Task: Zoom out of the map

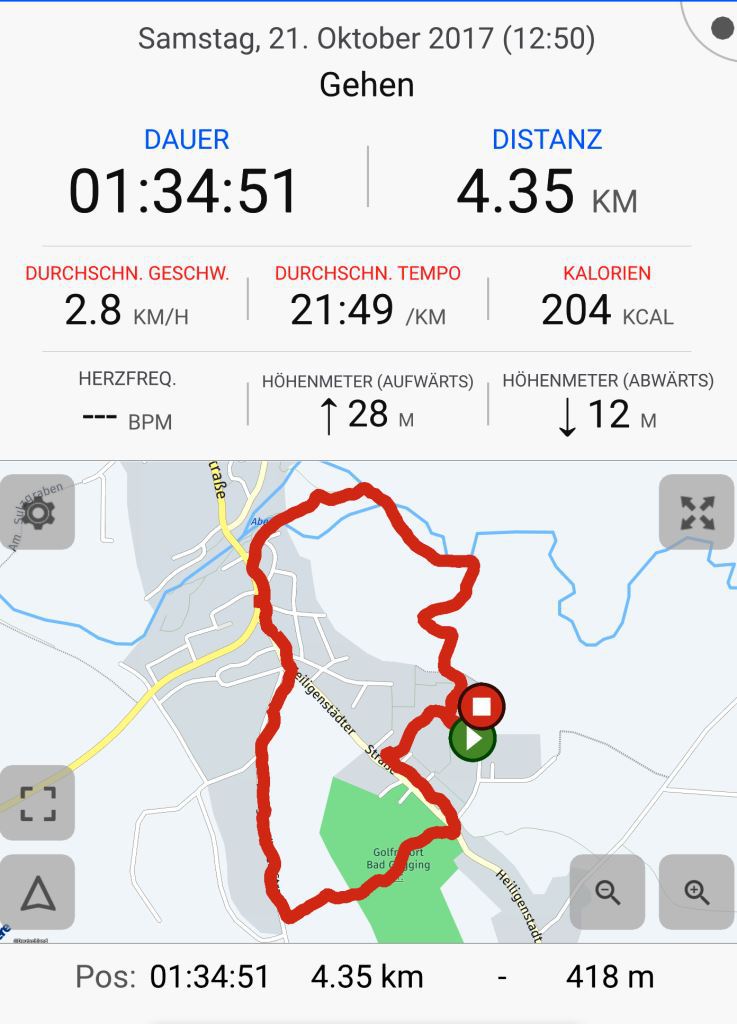Action: (607, 892)
